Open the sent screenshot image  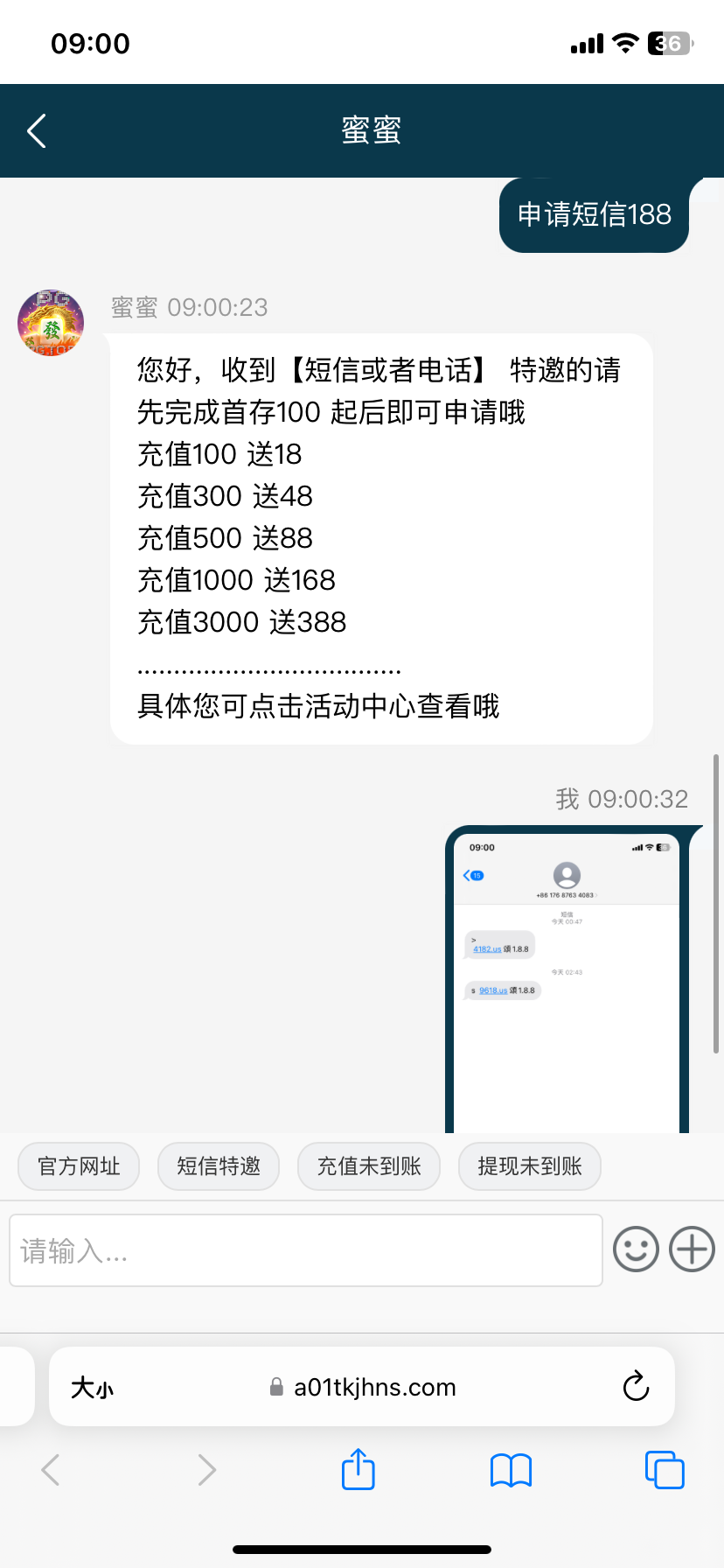point(567,980)
